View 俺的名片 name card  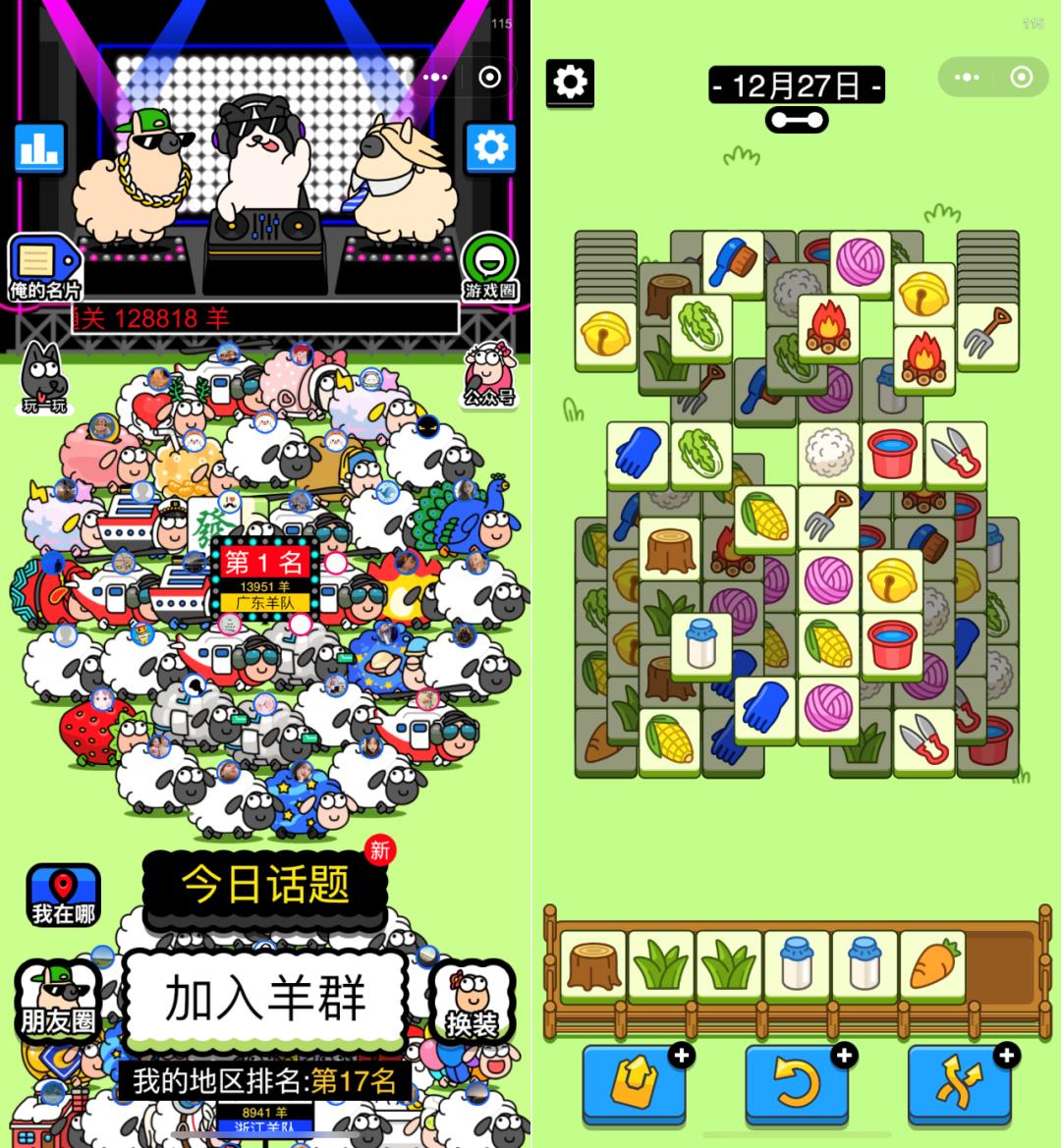click(x=43, y=267)
